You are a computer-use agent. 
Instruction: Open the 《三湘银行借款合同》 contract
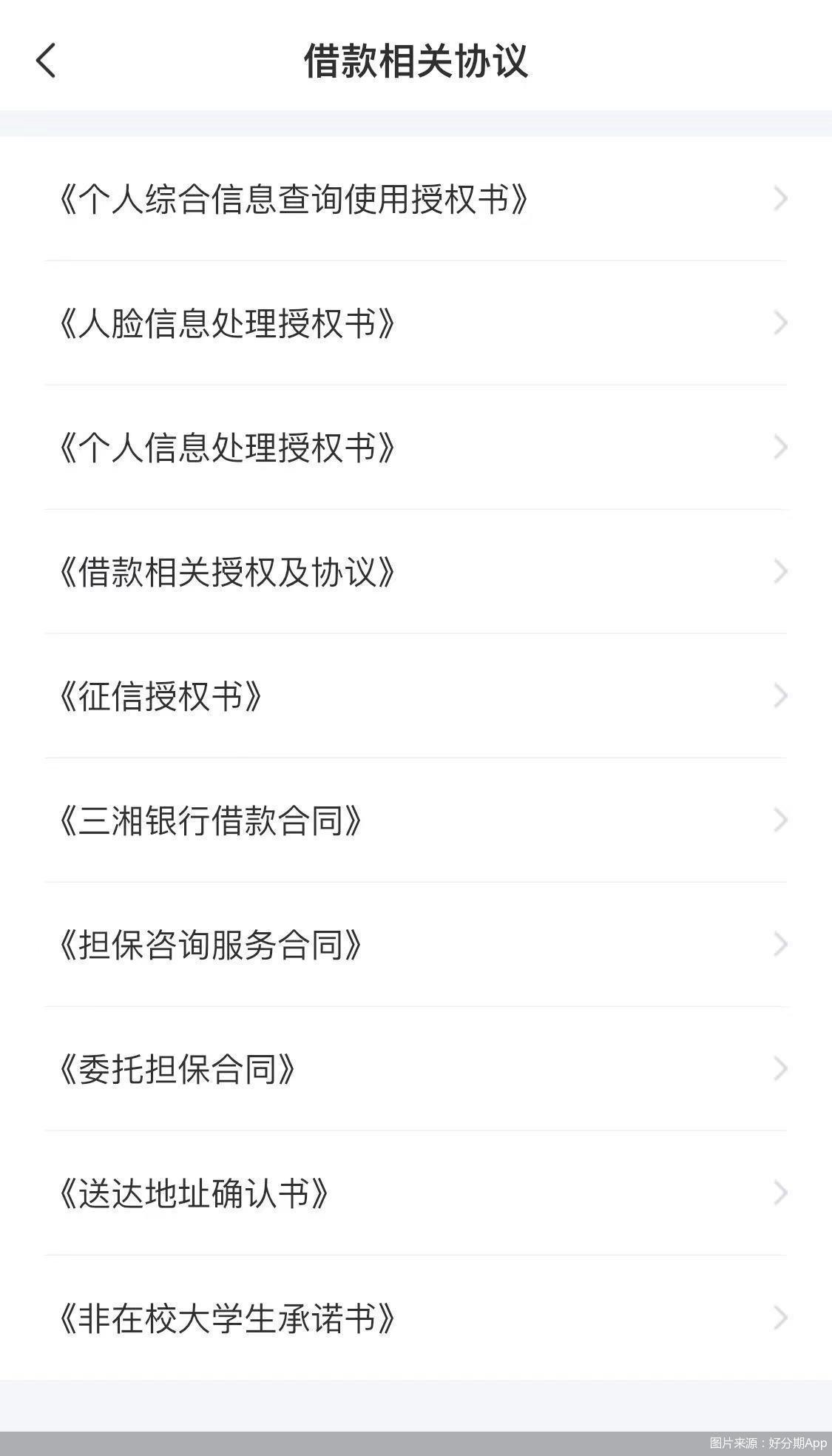click(x=214, y=819)
